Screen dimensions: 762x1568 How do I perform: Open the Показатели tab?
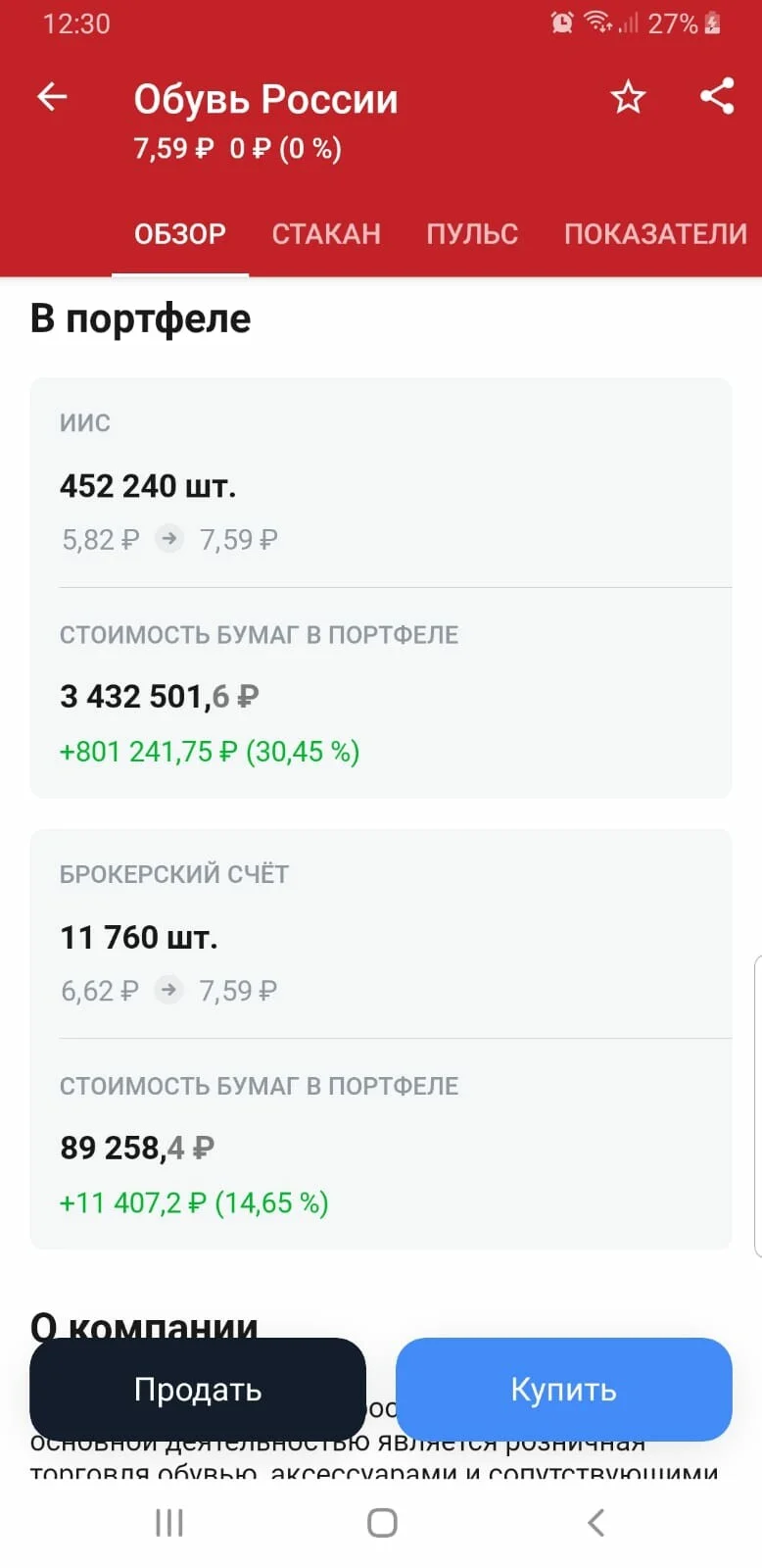pyautogui.click(x=655, y=233)
